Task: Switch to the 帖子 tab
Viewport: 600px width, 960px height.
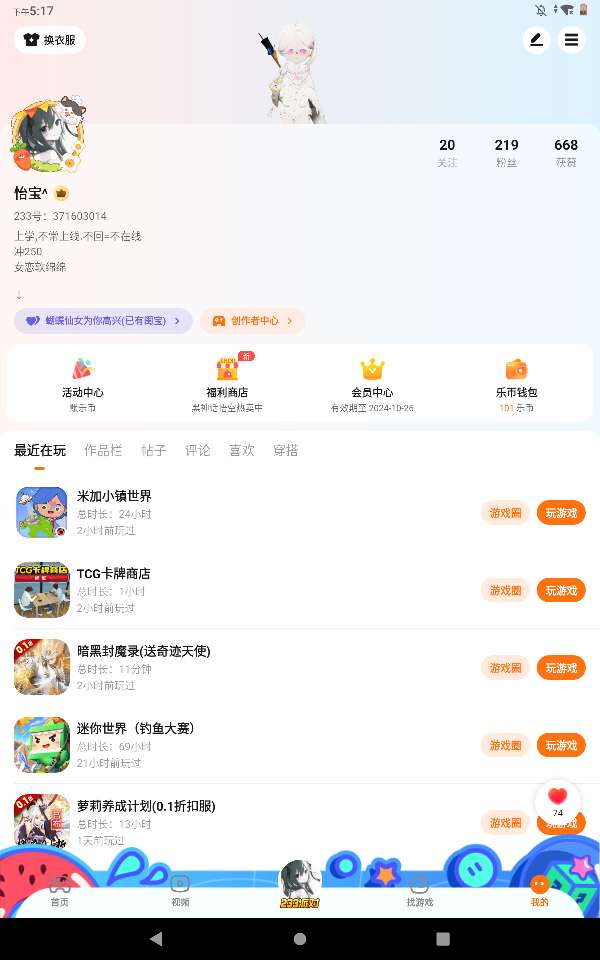Action: tap(154, 451)
